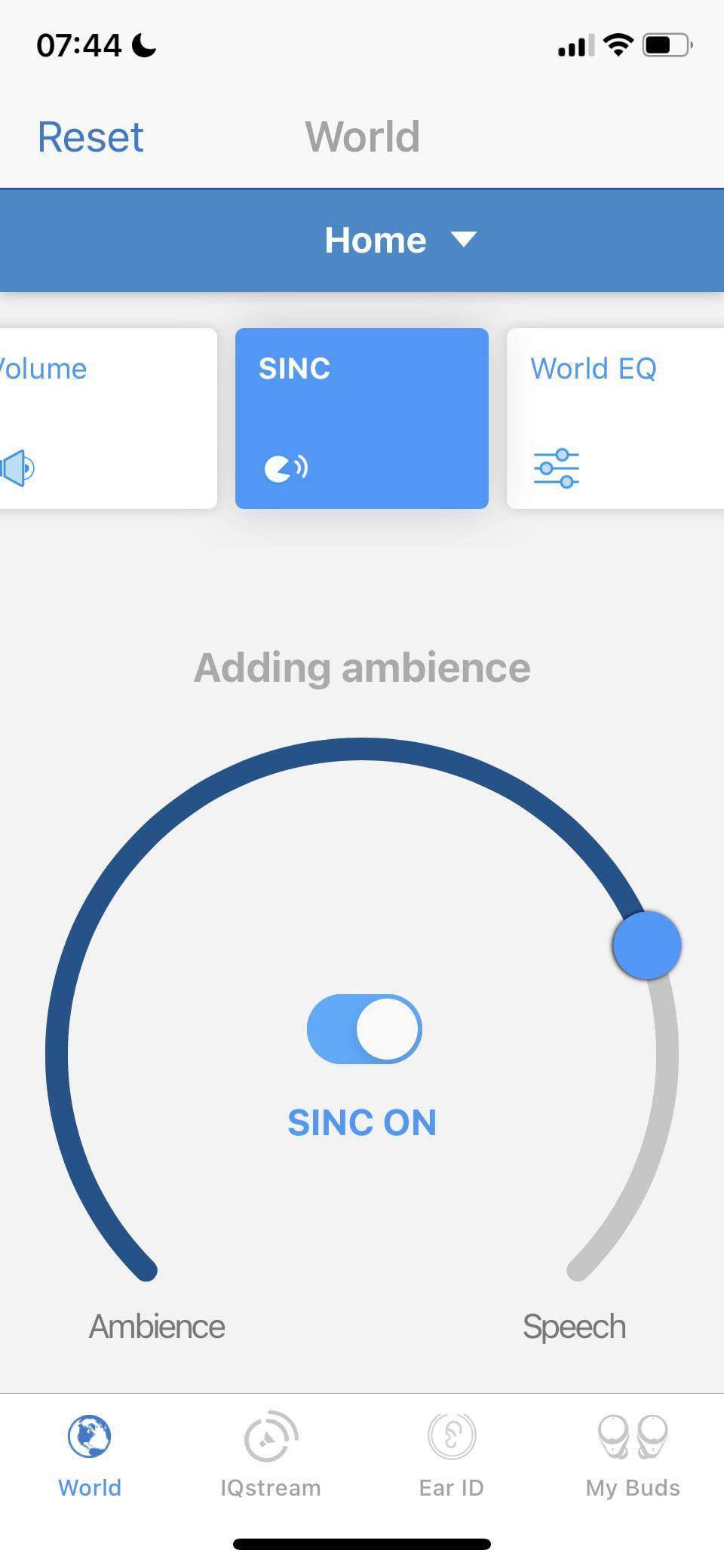Turn off the SINC ON switch
The image size is (724, 1568).
click(x=364, y=1029)
